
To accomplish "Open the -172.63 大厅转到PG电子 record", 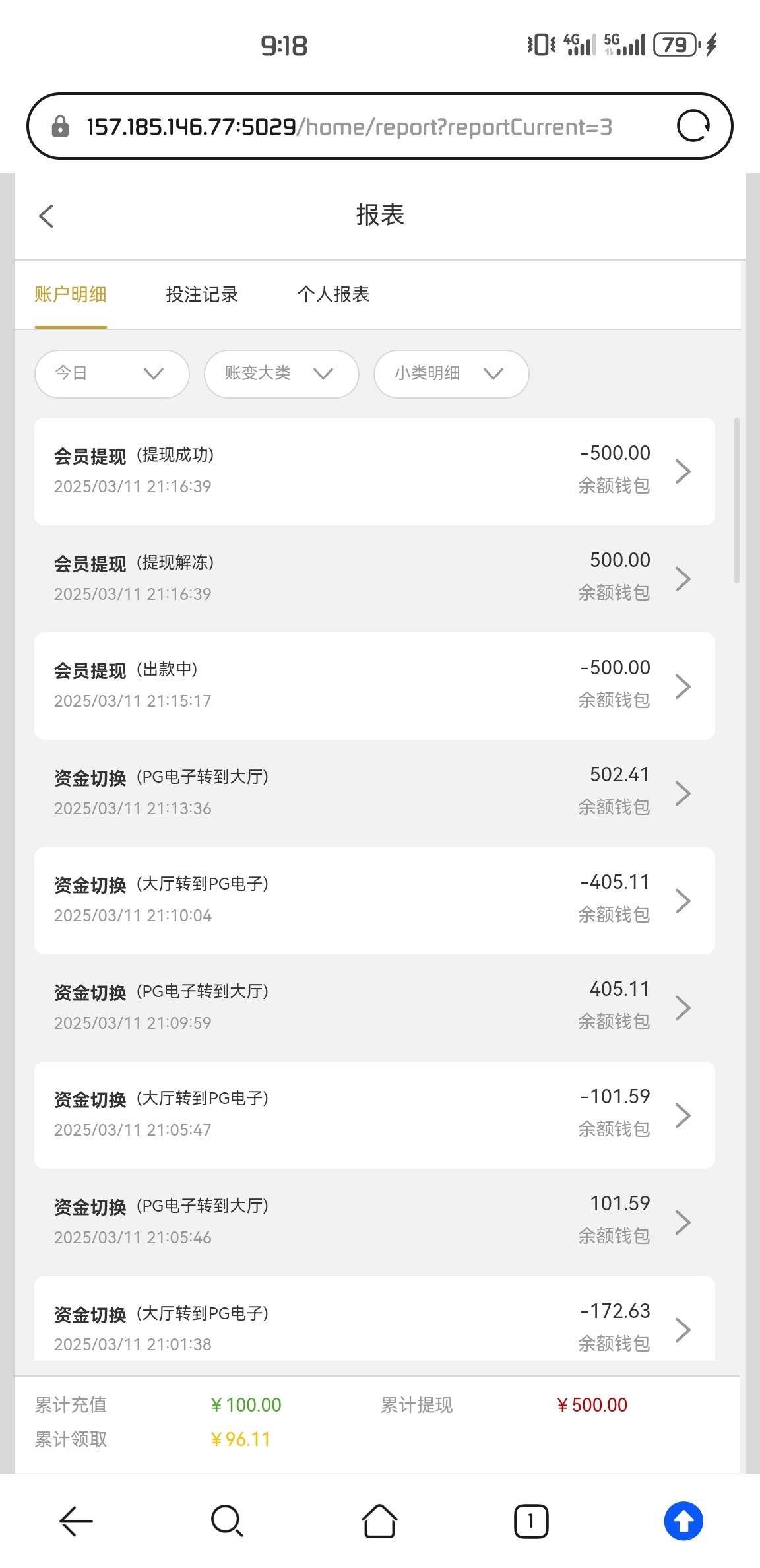I will pos(374,1326).
